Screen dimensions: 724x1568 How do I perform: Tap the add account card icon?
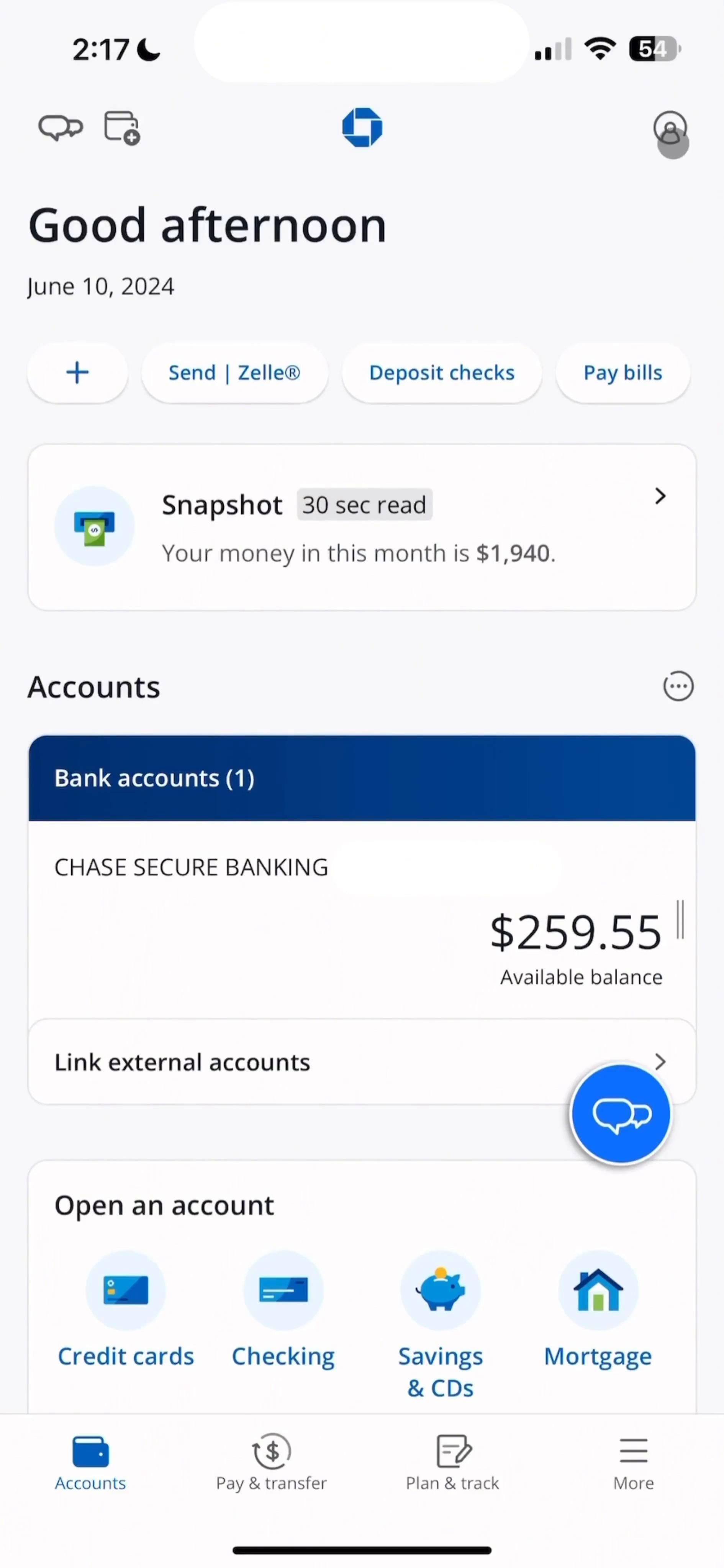pyautogui.click(x=122, y=128)
